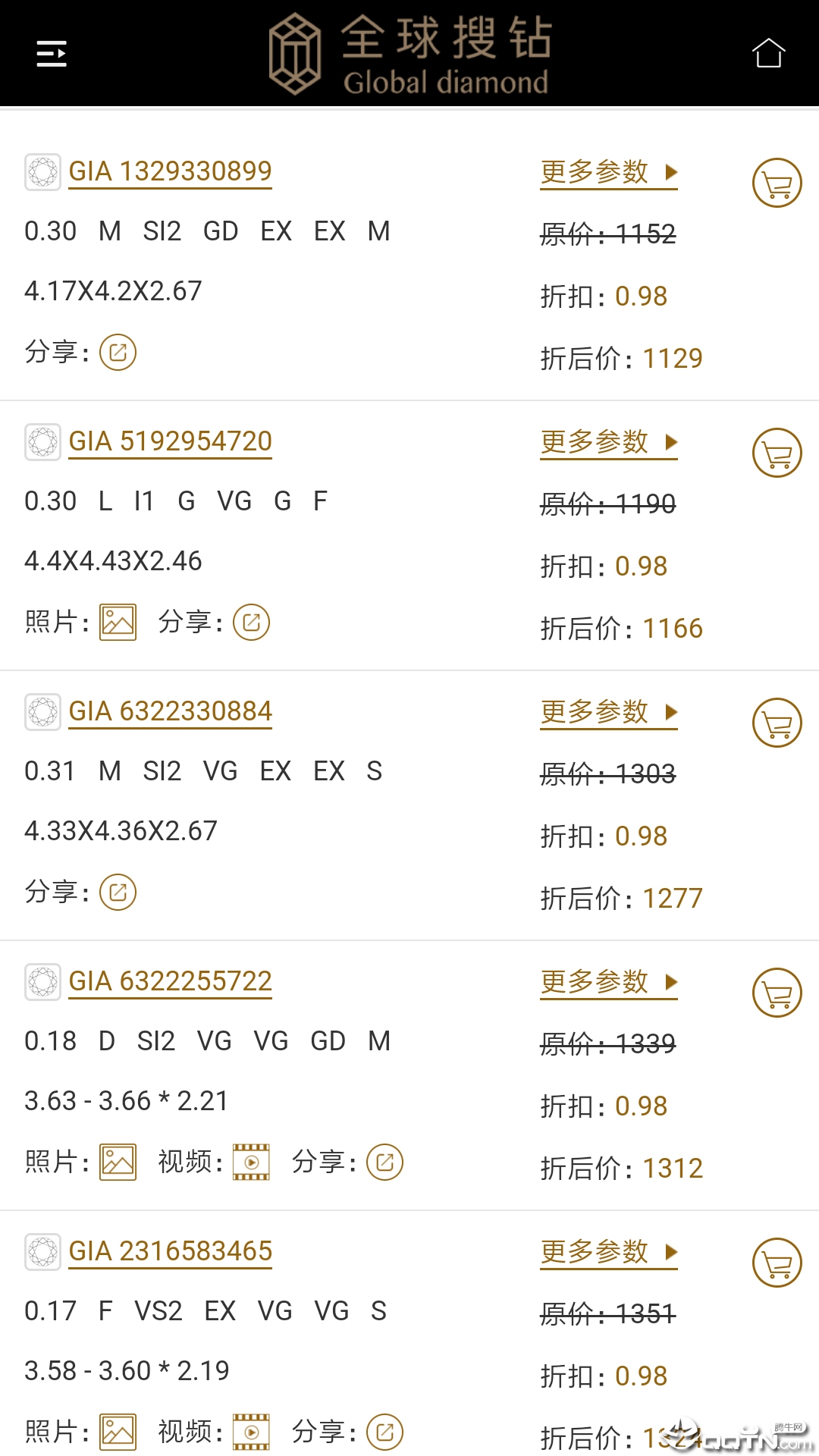Open certificate link GIA 2316583465
The image size is (819, 1456).
170,1251
